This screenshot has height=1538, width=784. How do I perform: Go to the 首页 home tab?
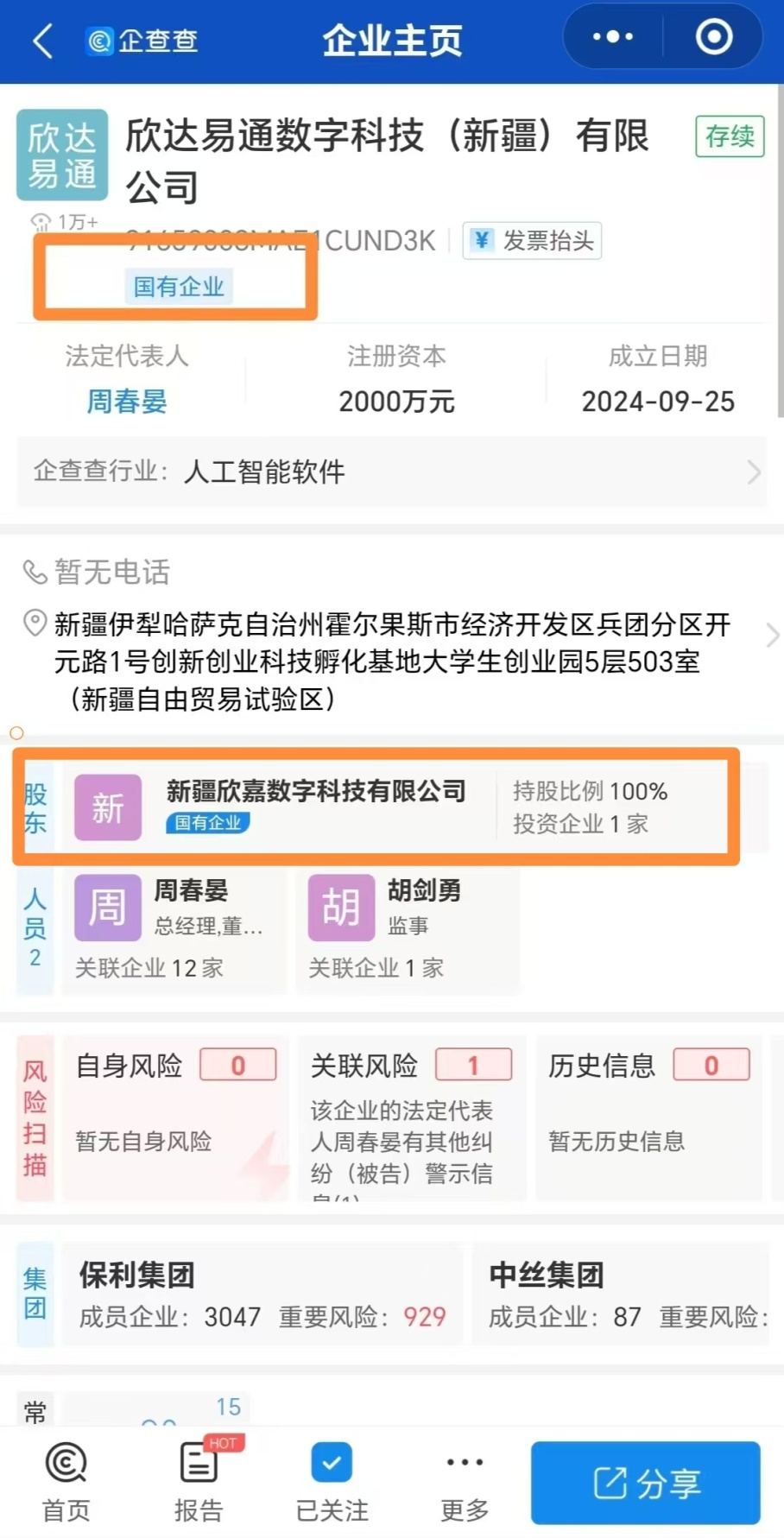coord(66,1481)
